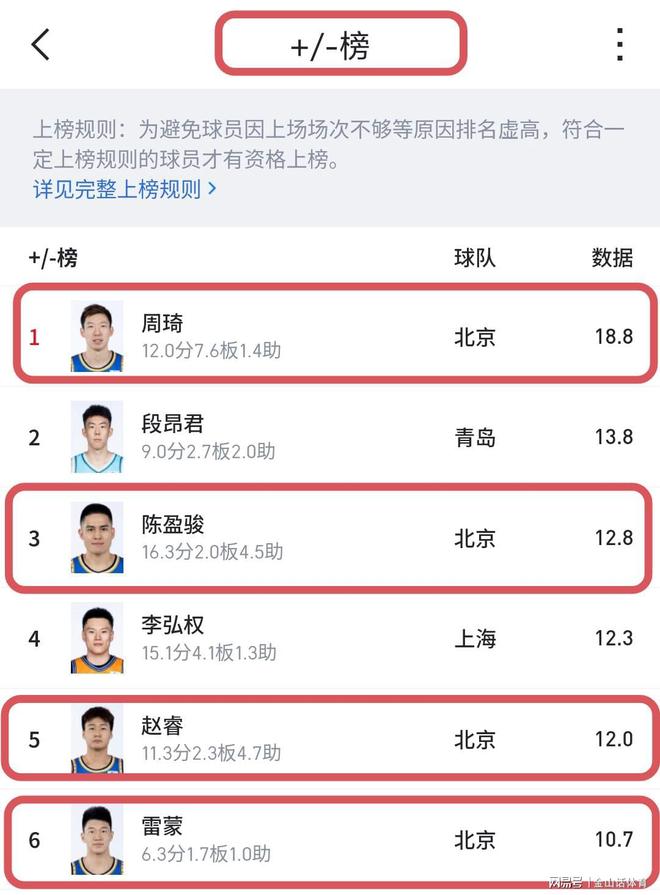Open the 详见完整上榜规则 link
660x895 pixels.
[x=125, y=188]
